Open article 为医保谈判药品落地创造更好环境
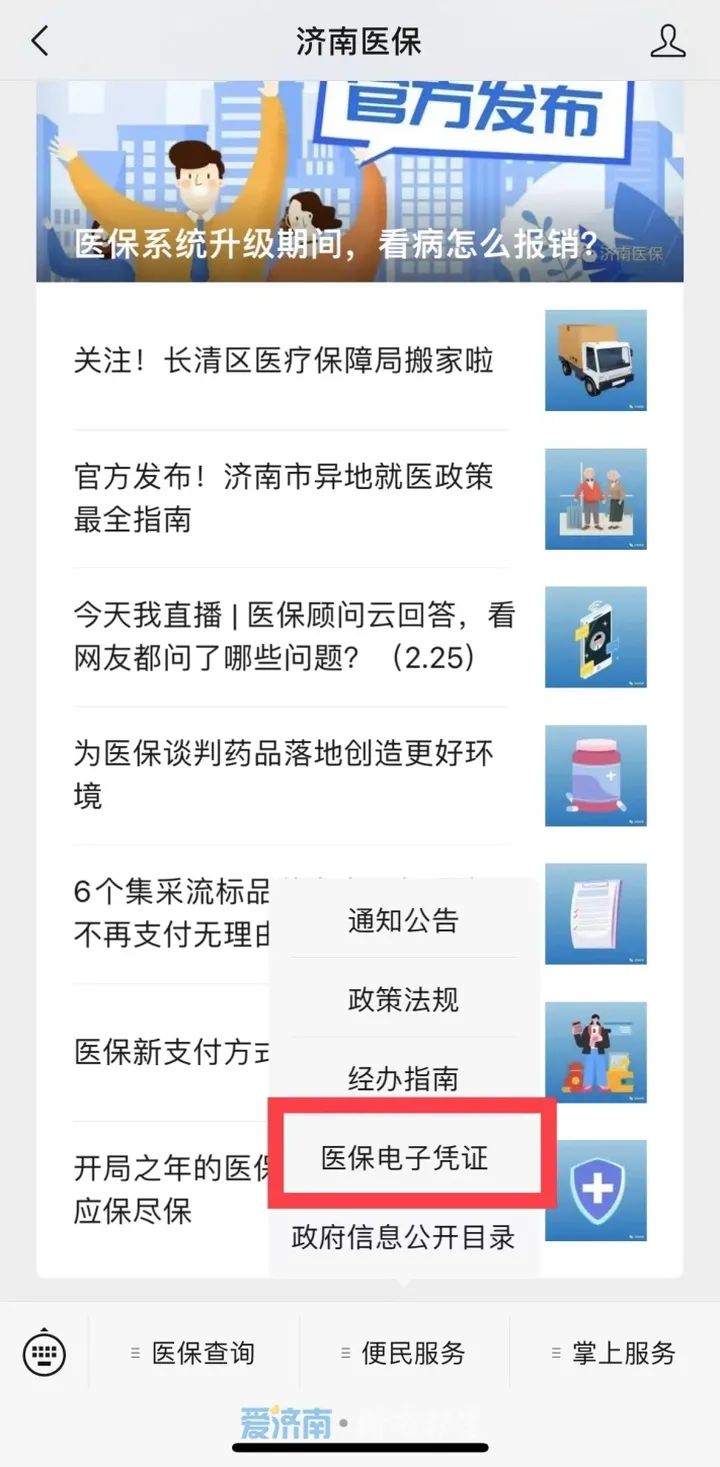The image size is (720, 1467). point(360,775)
